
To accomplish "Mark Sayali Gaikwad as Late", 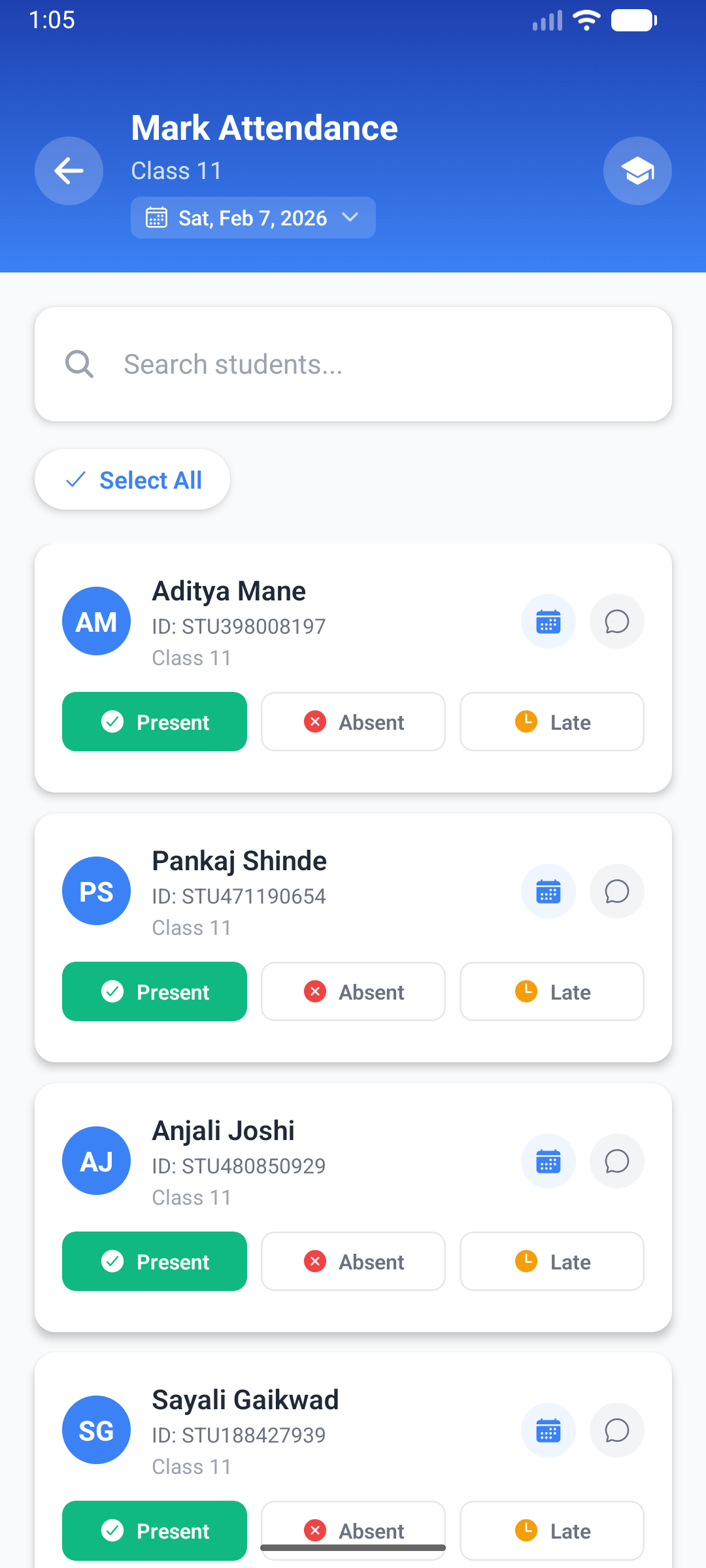I will [x=552, y=1531].
